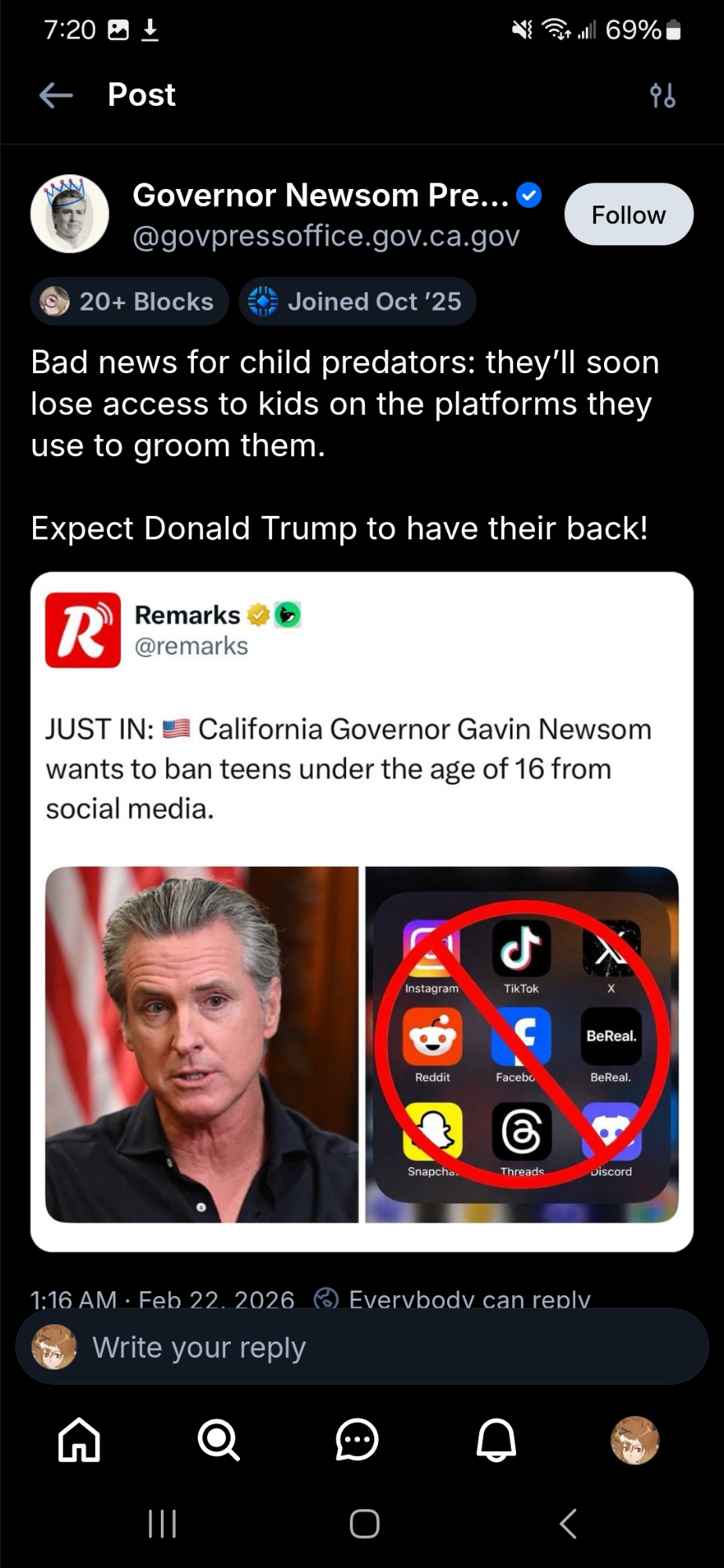This screenshot has height=1568, width=724.
Task: Tap the system back button
Action: pos(568,1524)
